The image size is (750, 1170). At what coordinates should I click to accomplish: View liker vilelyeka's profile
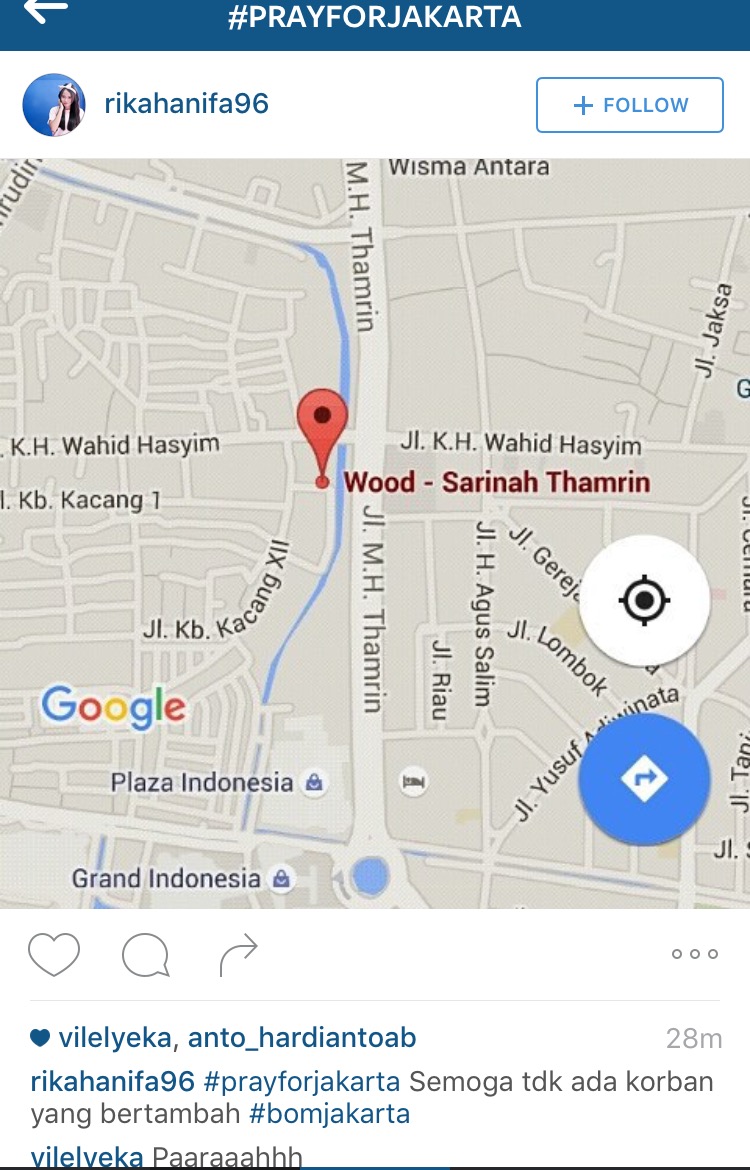click(114, 1038)
